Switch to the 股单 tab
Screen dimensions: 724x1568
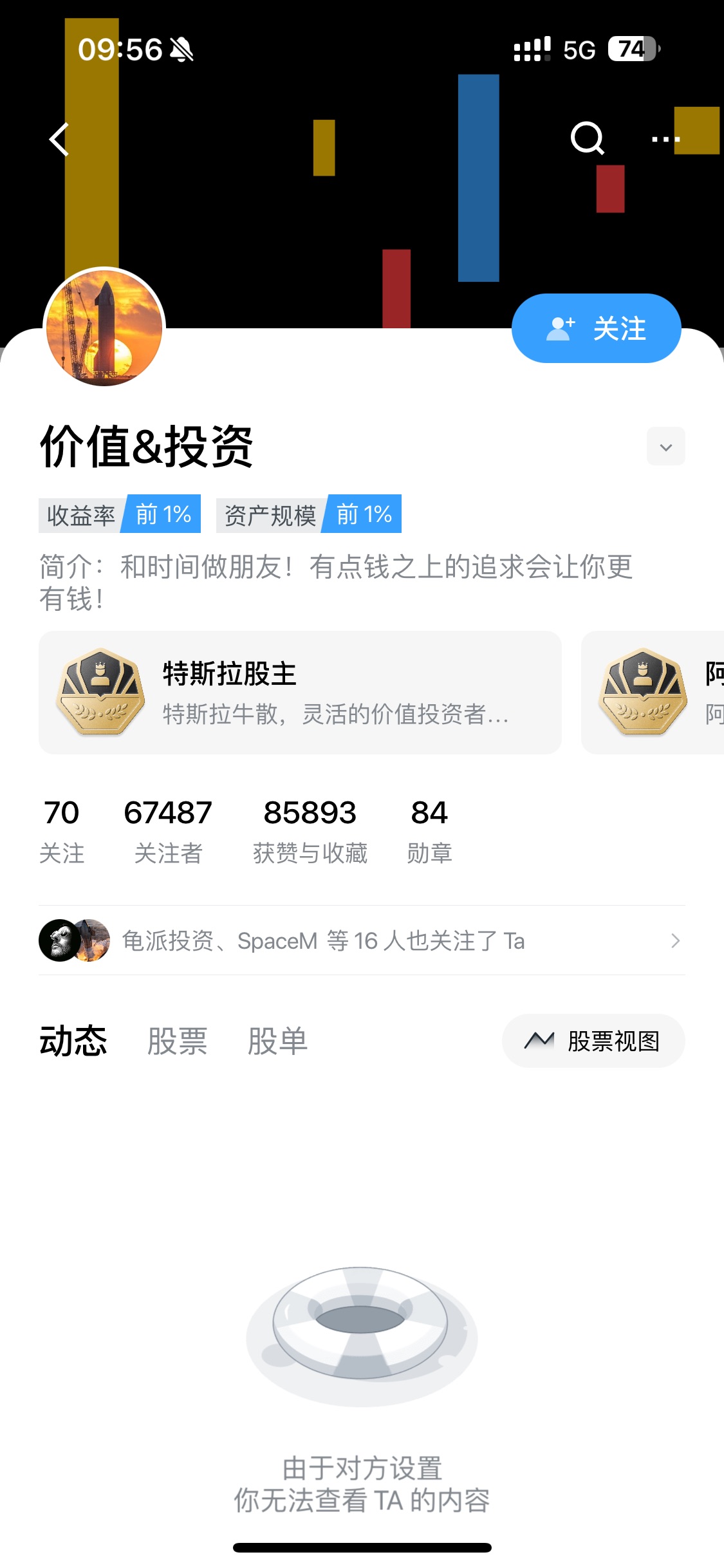(277, 1041)
